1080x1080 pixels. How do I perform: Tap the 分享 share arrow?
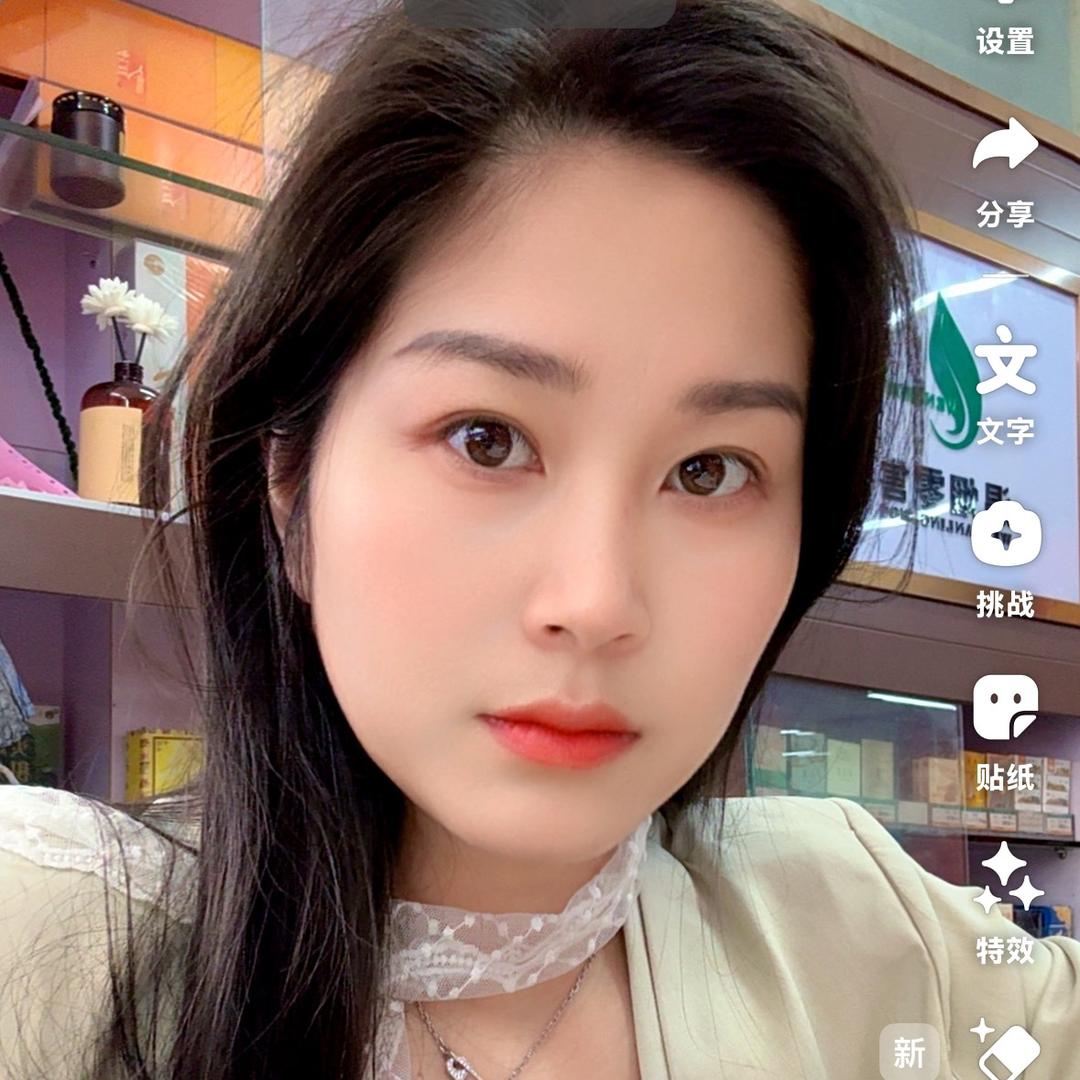click(x=1005, y=147)
